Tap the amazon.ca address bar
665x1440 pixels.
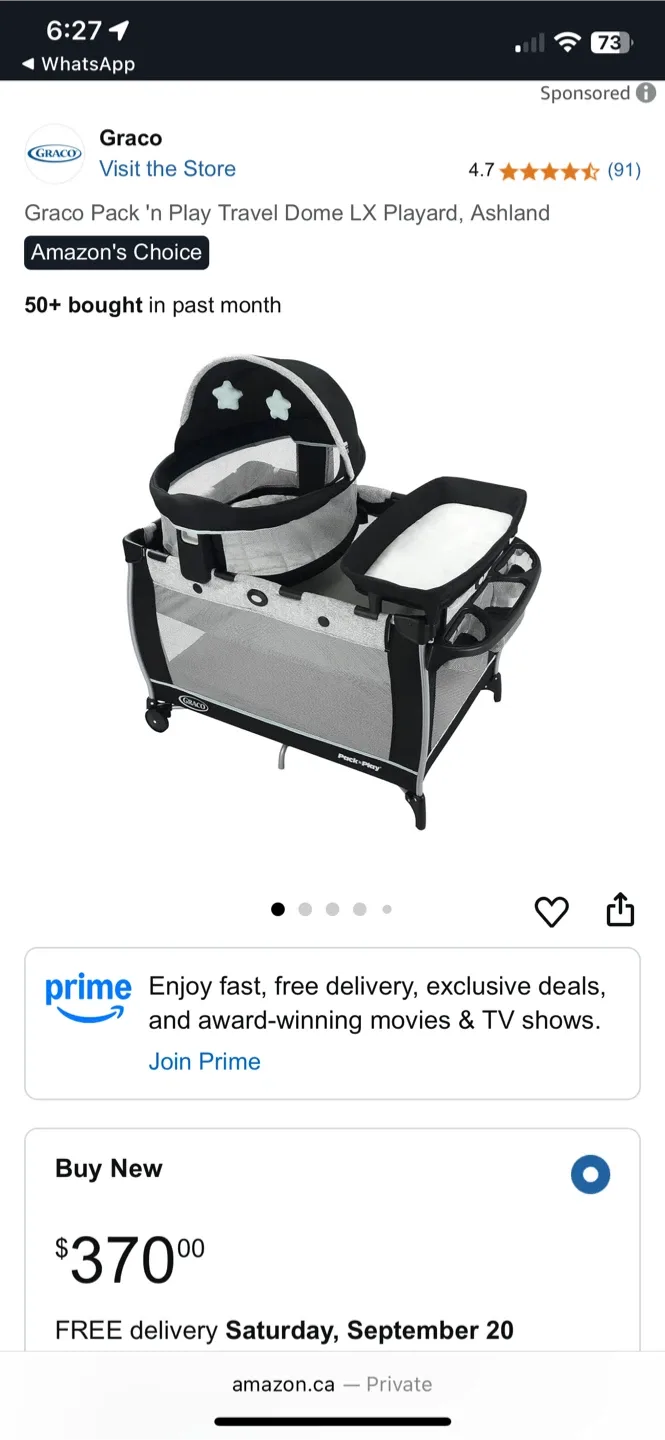click(x=332, y=1384)
